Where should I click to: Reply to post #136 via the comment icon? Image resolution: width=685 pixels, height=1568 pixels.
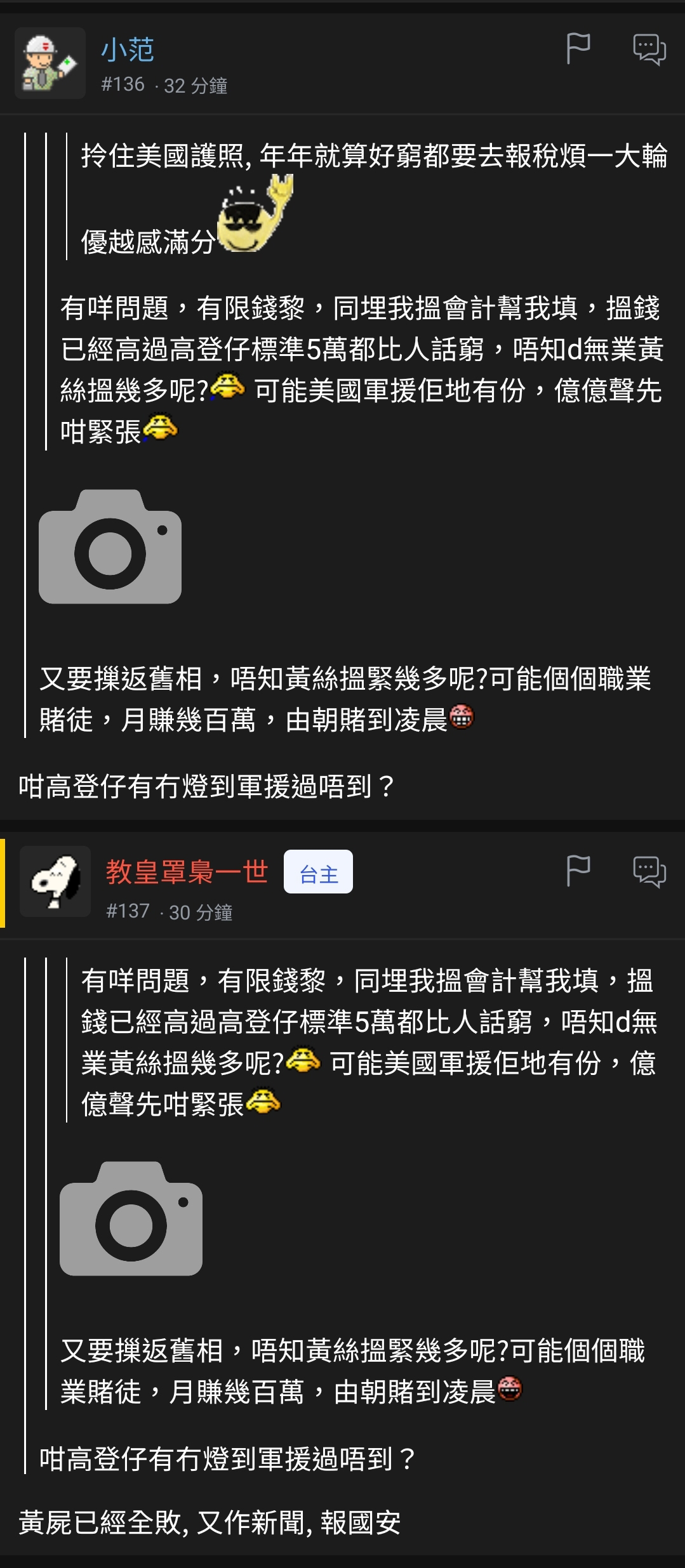point(649,49)
